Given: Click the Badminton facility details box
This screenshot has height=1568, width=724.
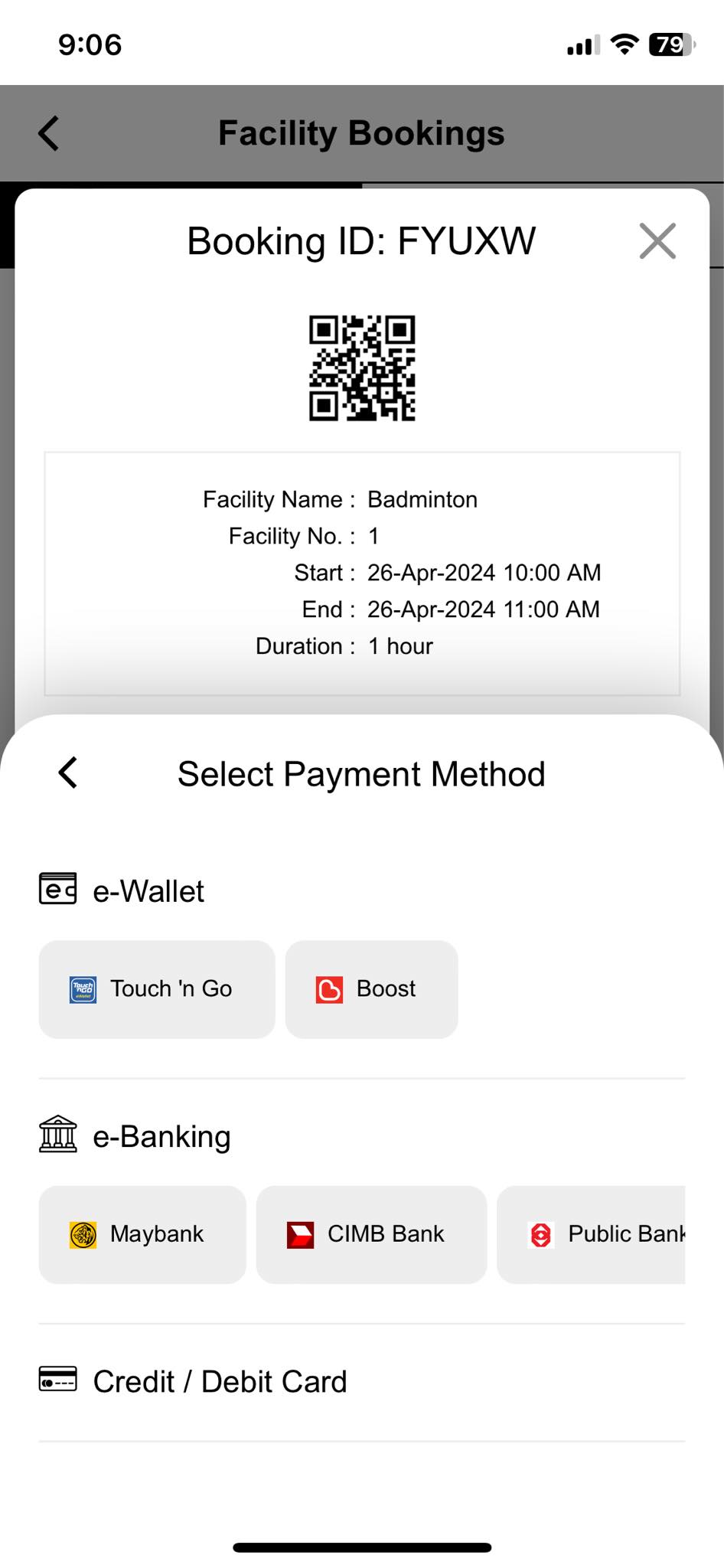Looking at the screenshot, I should pyautogui.click(x=361, y=571).
